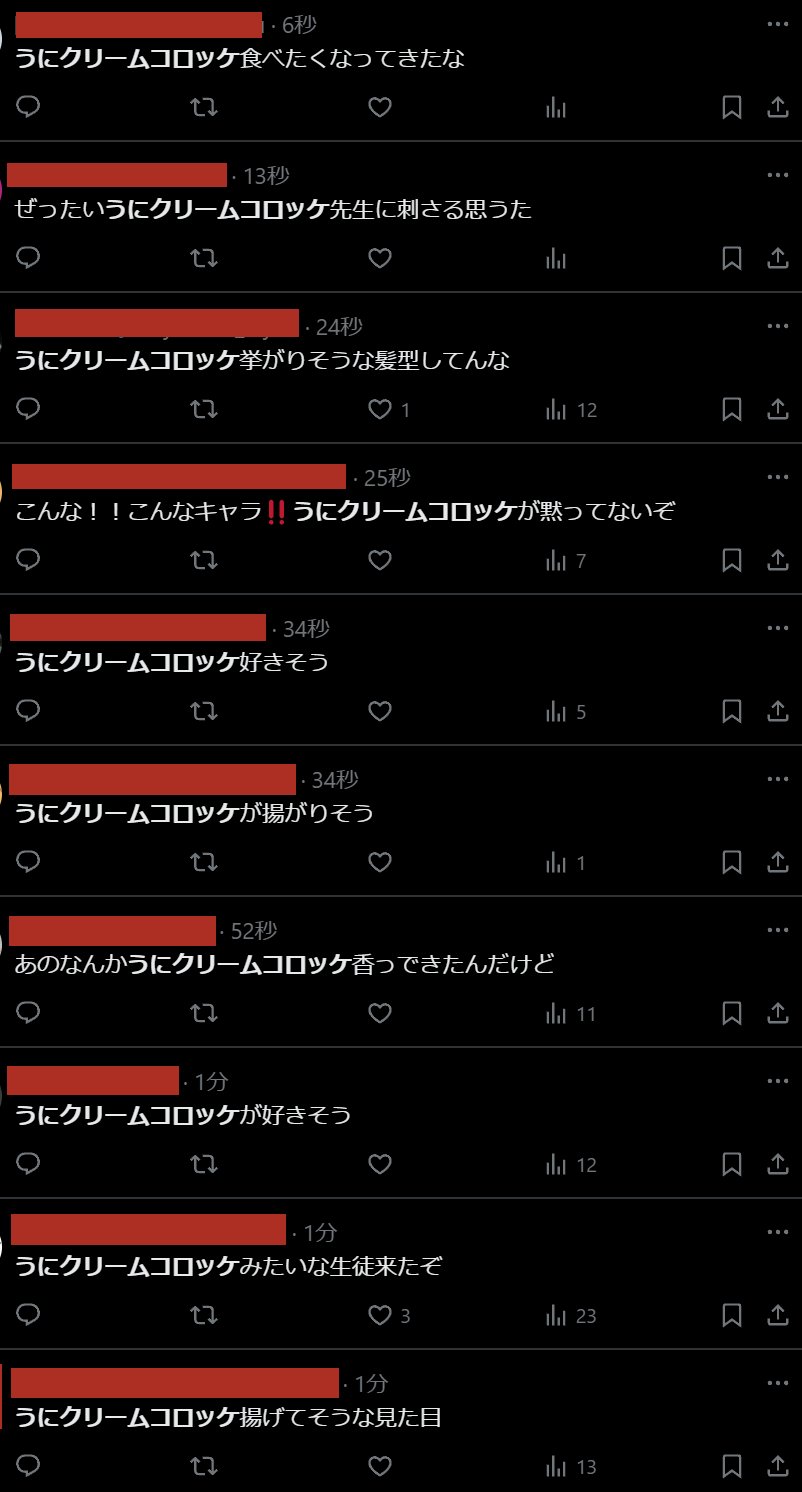Image resolution: width=802 pixels, height=1492 pixels.
Task: Open overflow menu on post 先生に刺さる思うた
Action: (778, 175)
